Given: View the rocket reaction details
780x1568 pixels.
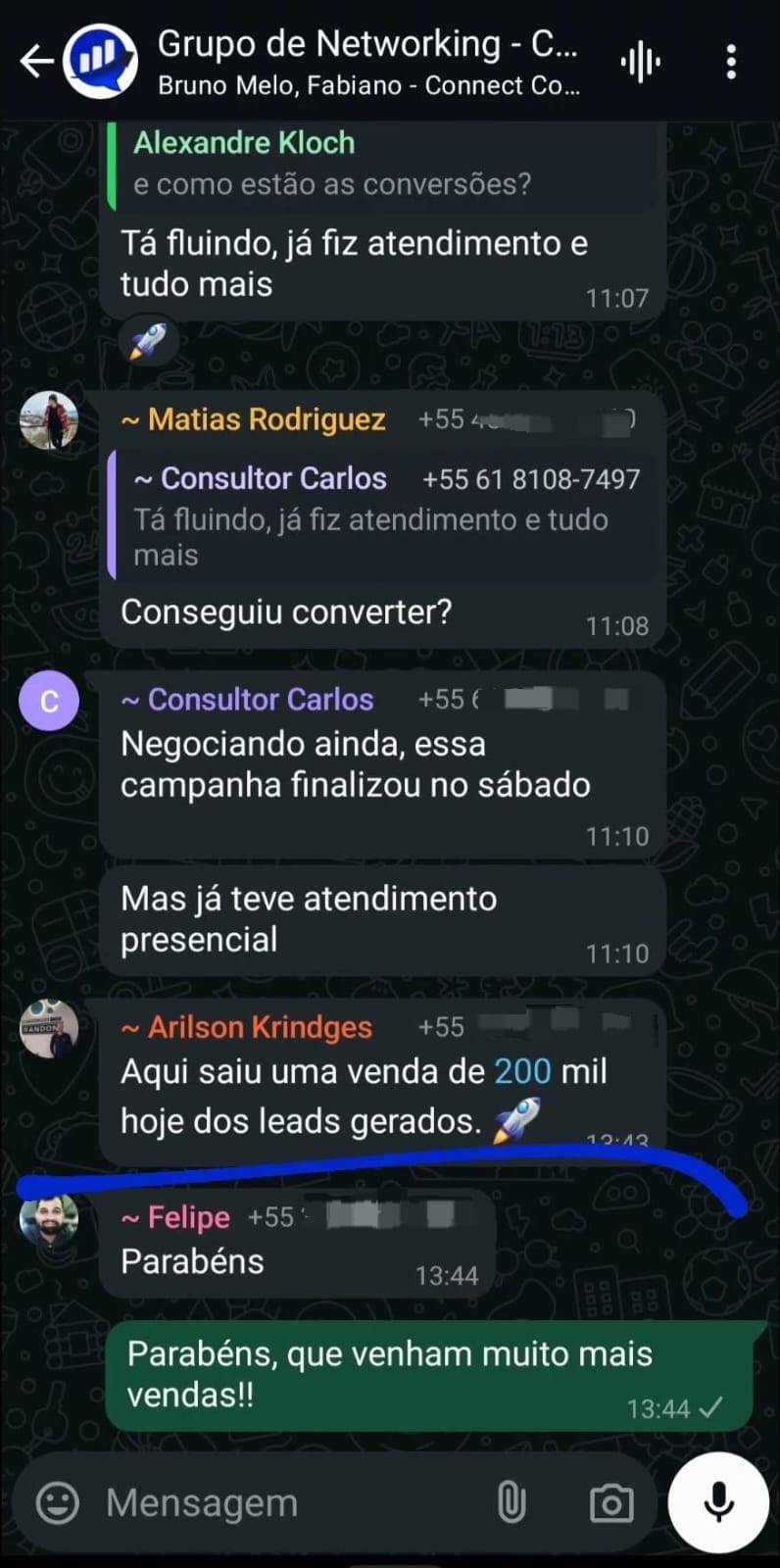Looking at the screenshot, I should tap(148, 342).
